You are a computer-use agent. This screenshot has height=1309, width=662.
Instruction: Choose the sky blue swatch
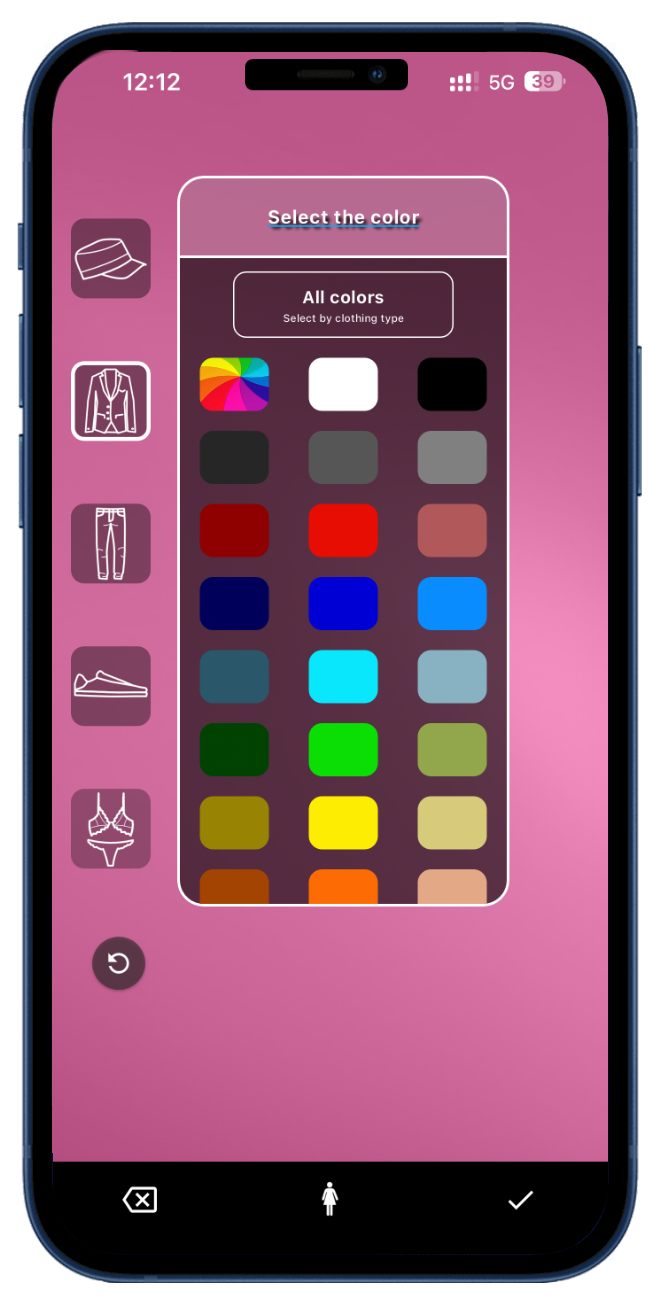[452, 603]
